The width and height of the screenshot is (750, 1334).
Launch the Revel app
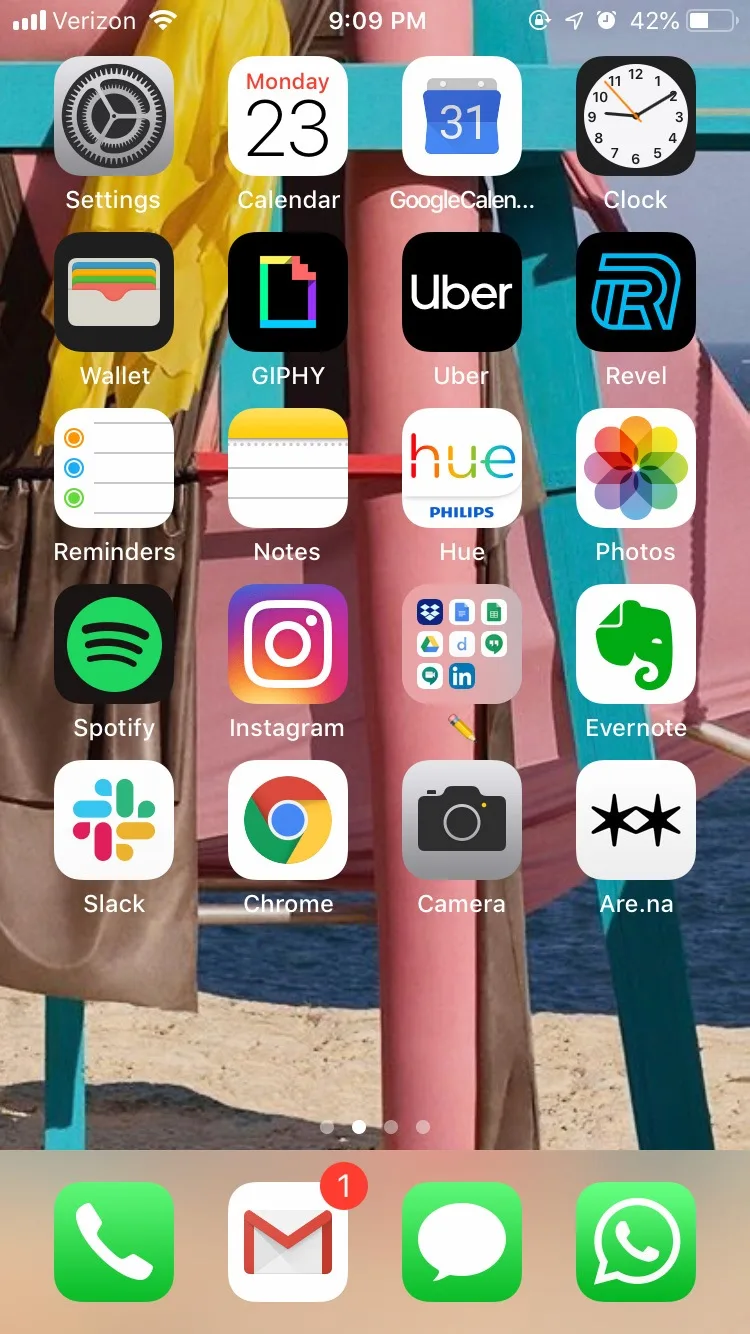tap(636, 292)
